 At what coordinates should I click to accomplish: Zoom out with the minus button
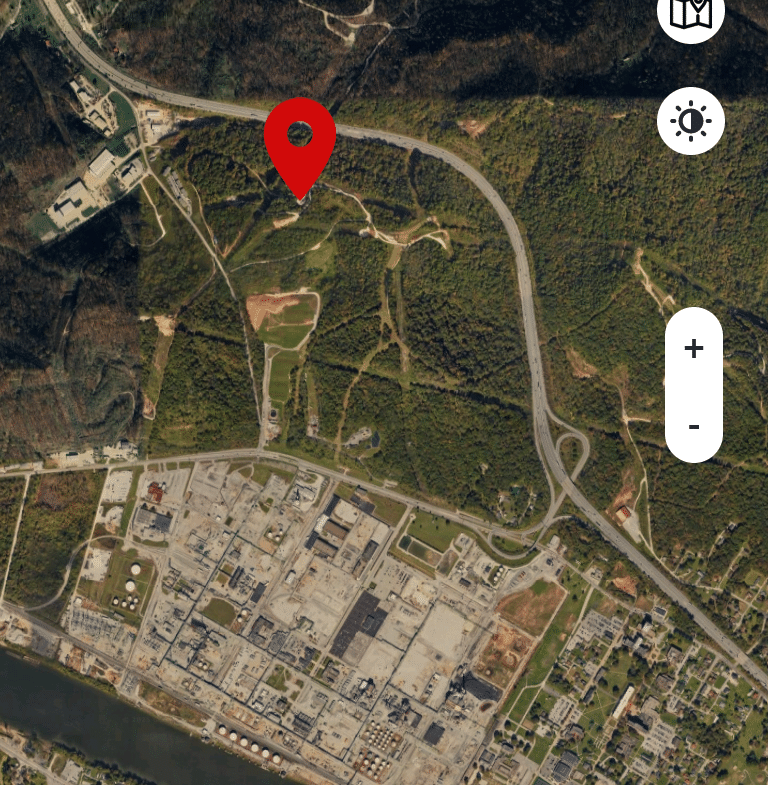point(693,426)
